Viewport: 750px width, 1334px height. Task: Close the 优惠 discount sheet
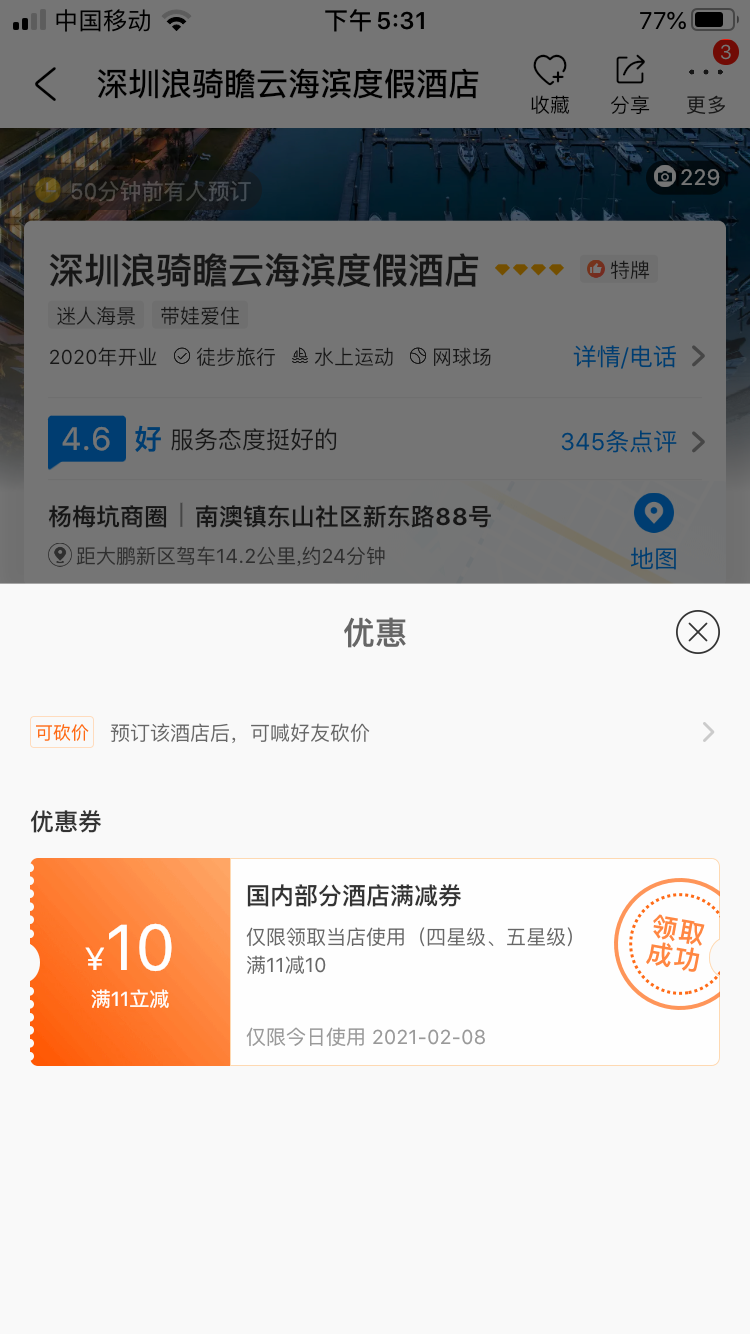click(x=697, y=632)
